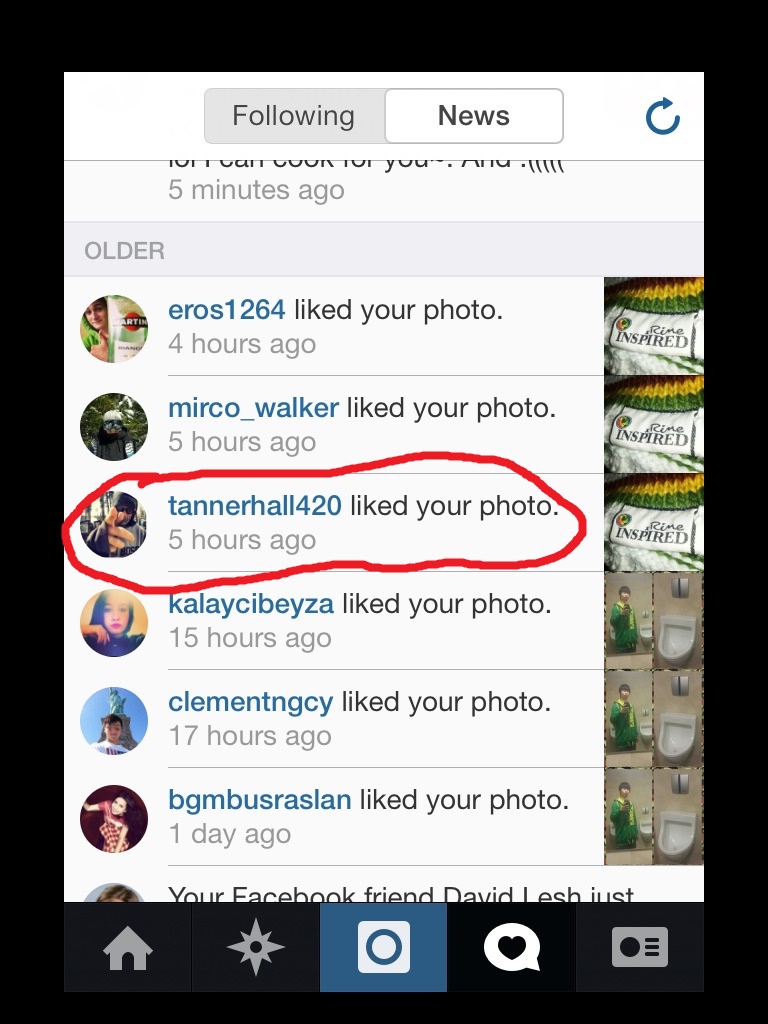Viewport: 768px width, 1024px height.
Task: Select the News tab
Action: tap(473, 116)
